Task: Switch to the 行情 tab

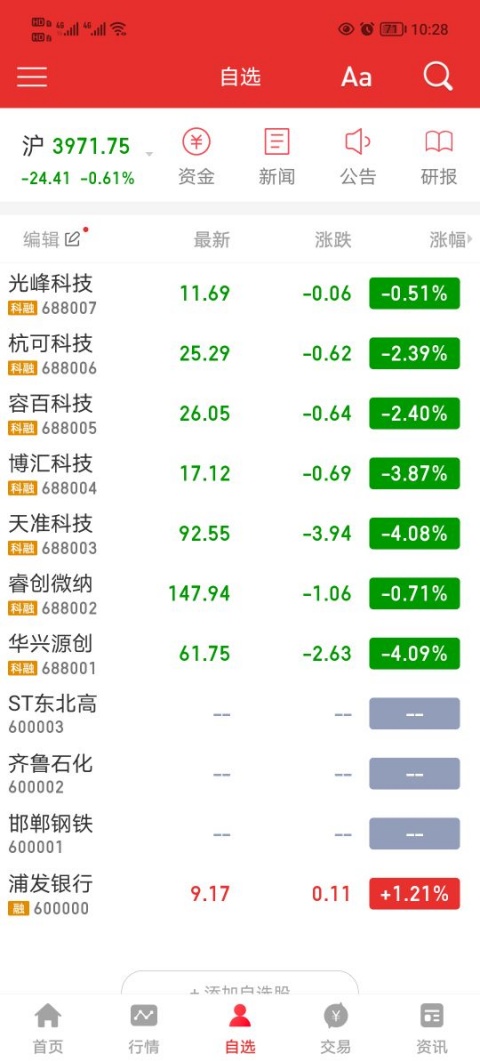Action: click(x=144, y=1029)
